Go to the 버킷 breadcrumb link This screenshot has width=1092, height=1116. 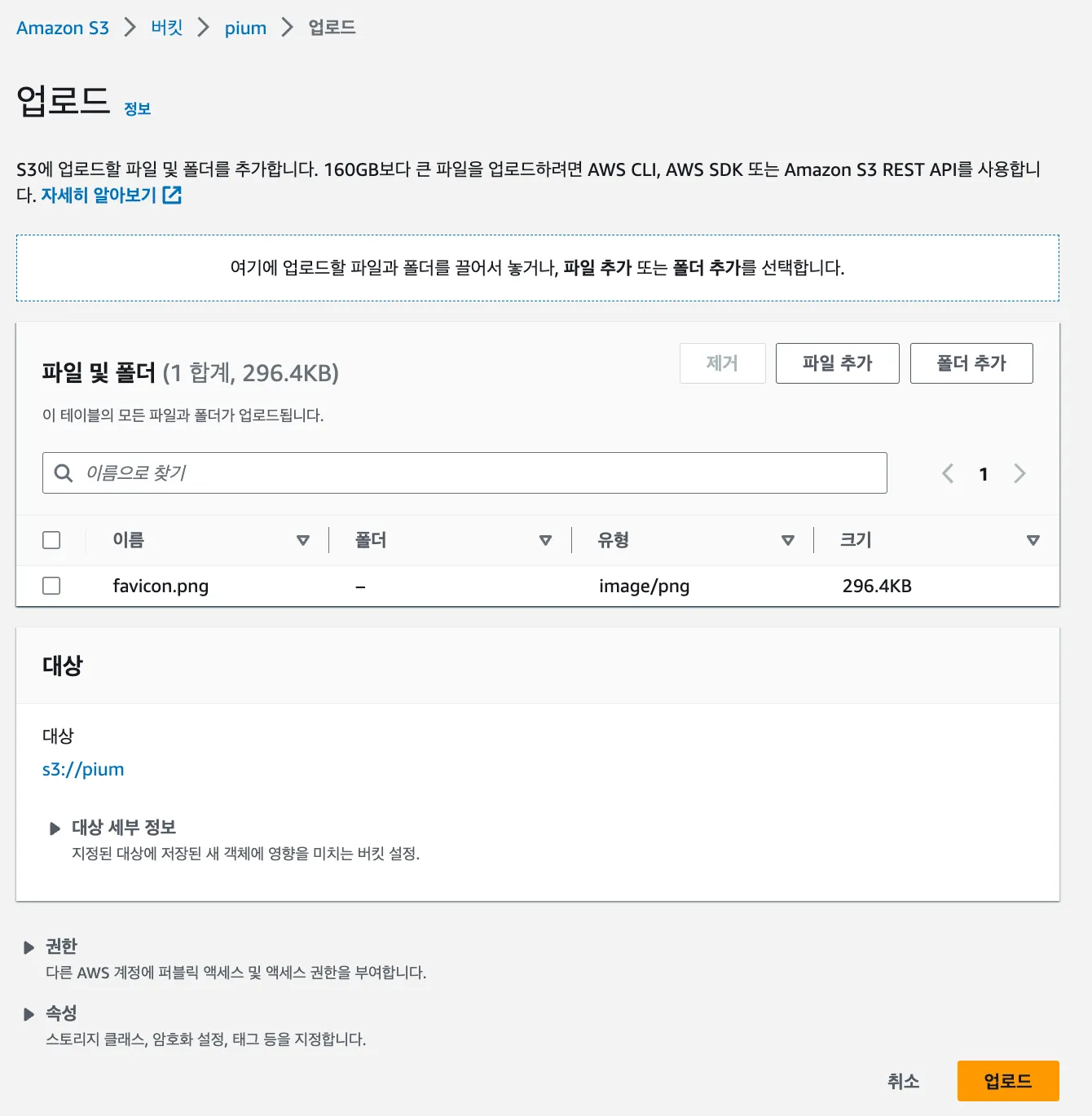[x=167, y=28]
